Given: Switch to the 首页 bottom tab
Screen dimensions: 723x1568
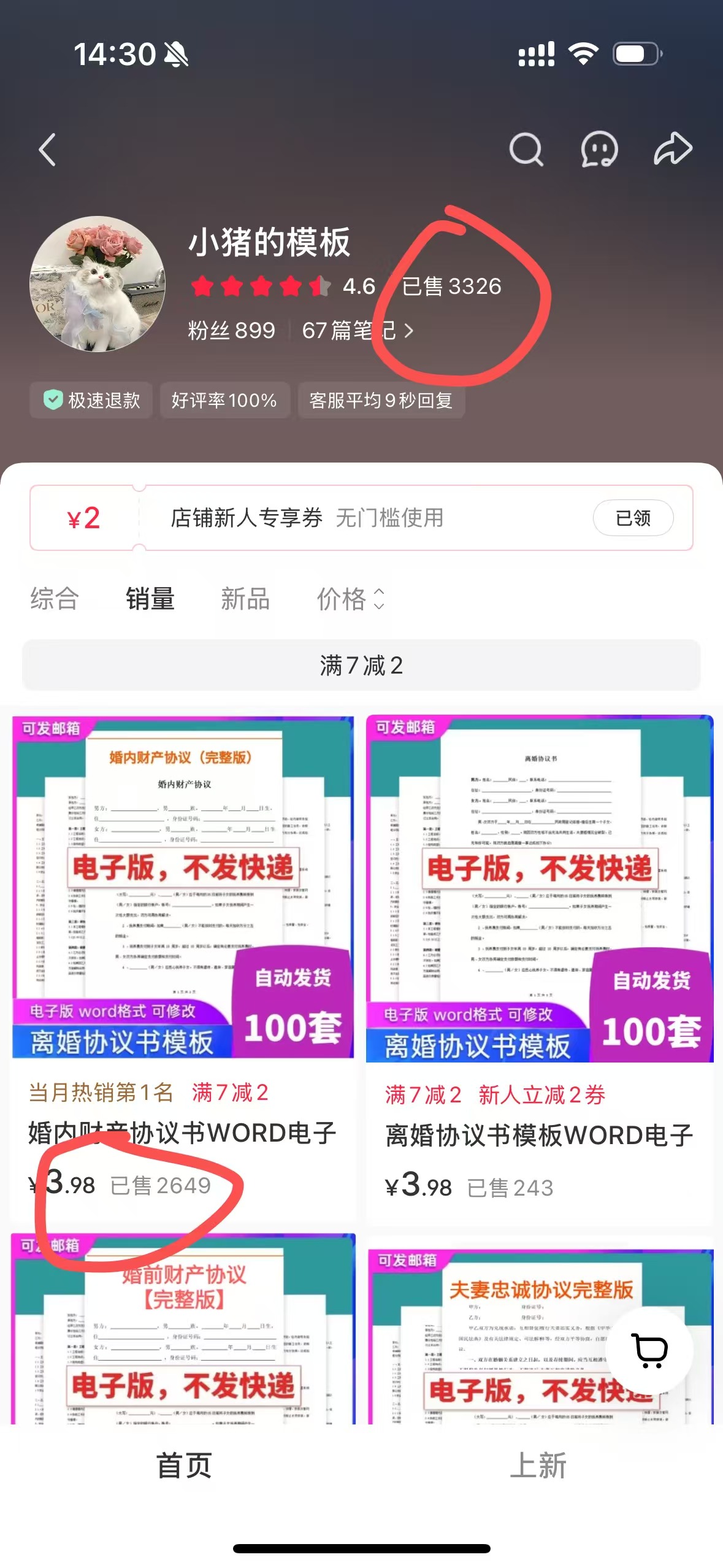Looking at the screenshot, I should (x=184, y=1466).
